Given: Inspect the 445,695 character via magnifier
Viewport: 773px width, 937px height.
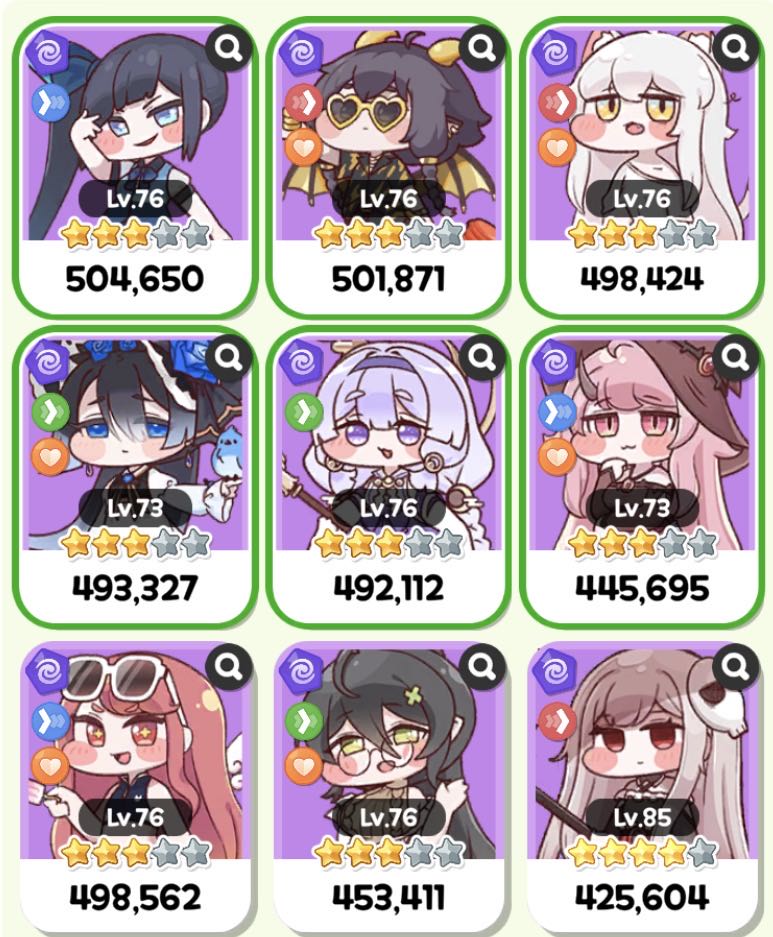Looking at the screenshot, I should [x=736, y=354].
